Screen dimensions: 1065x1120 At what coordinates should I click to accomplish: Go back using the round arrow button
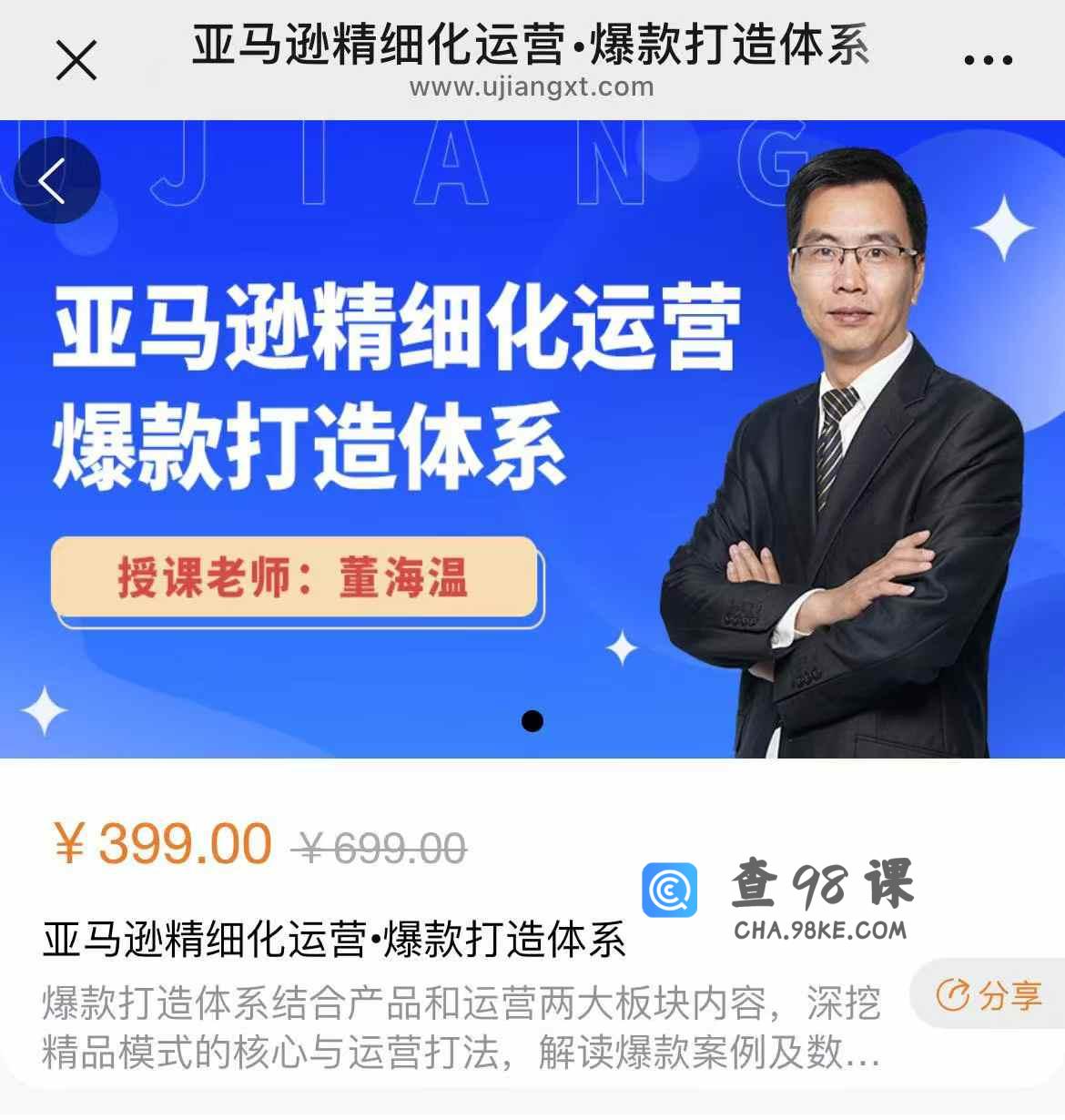[56, 180]
